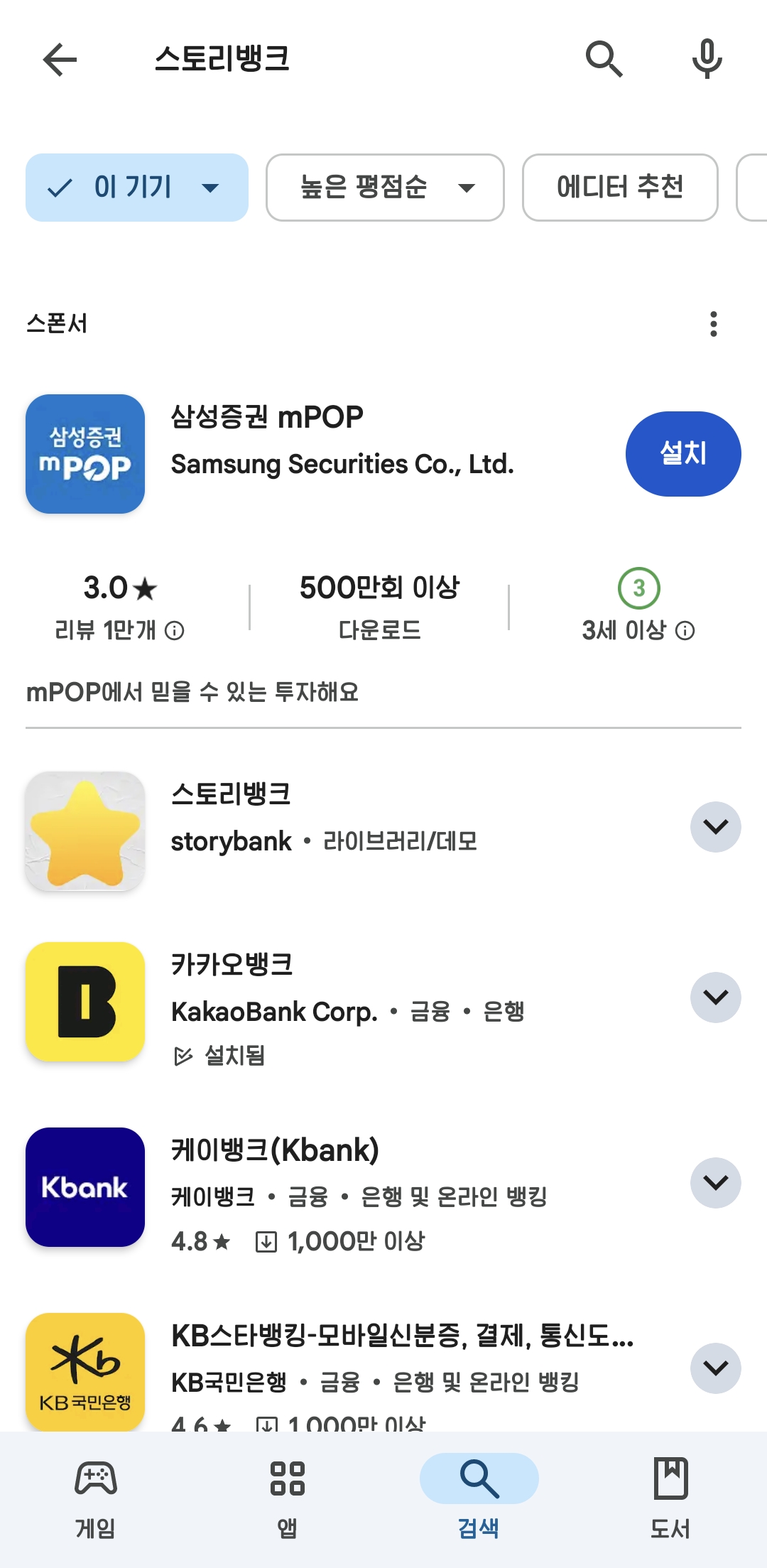767x1568 pixels.
Task: Select the 에디터 추천 filter chip
Action: coord(620,188)
